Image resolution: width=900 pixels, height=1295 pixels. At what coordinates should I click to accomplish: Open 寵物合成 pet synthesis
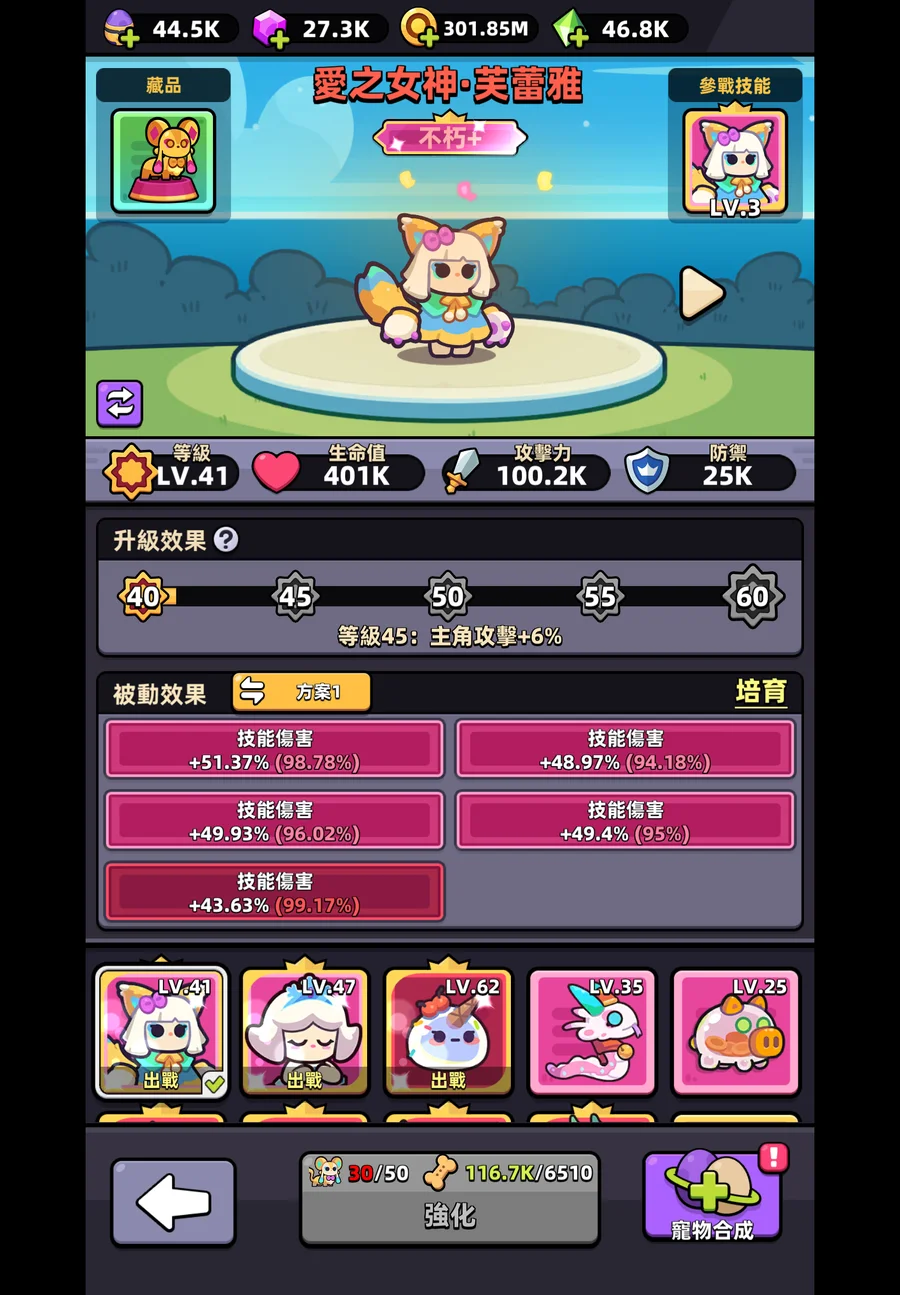(x=712, y=1198)
